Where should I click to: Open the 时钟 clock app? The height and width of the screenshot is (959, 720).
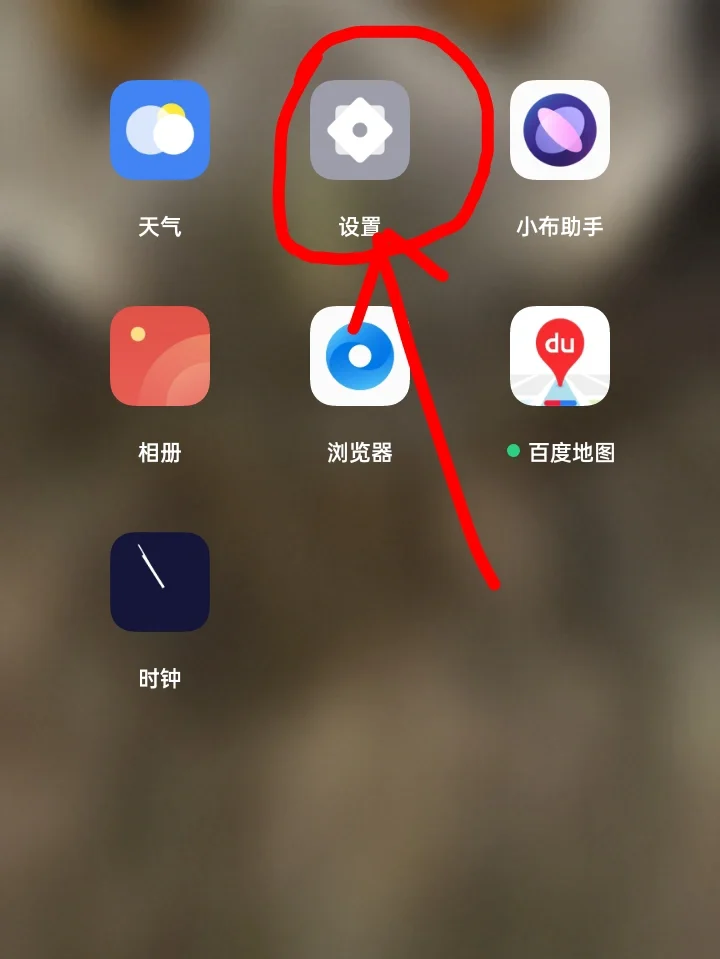coord(160,582)
